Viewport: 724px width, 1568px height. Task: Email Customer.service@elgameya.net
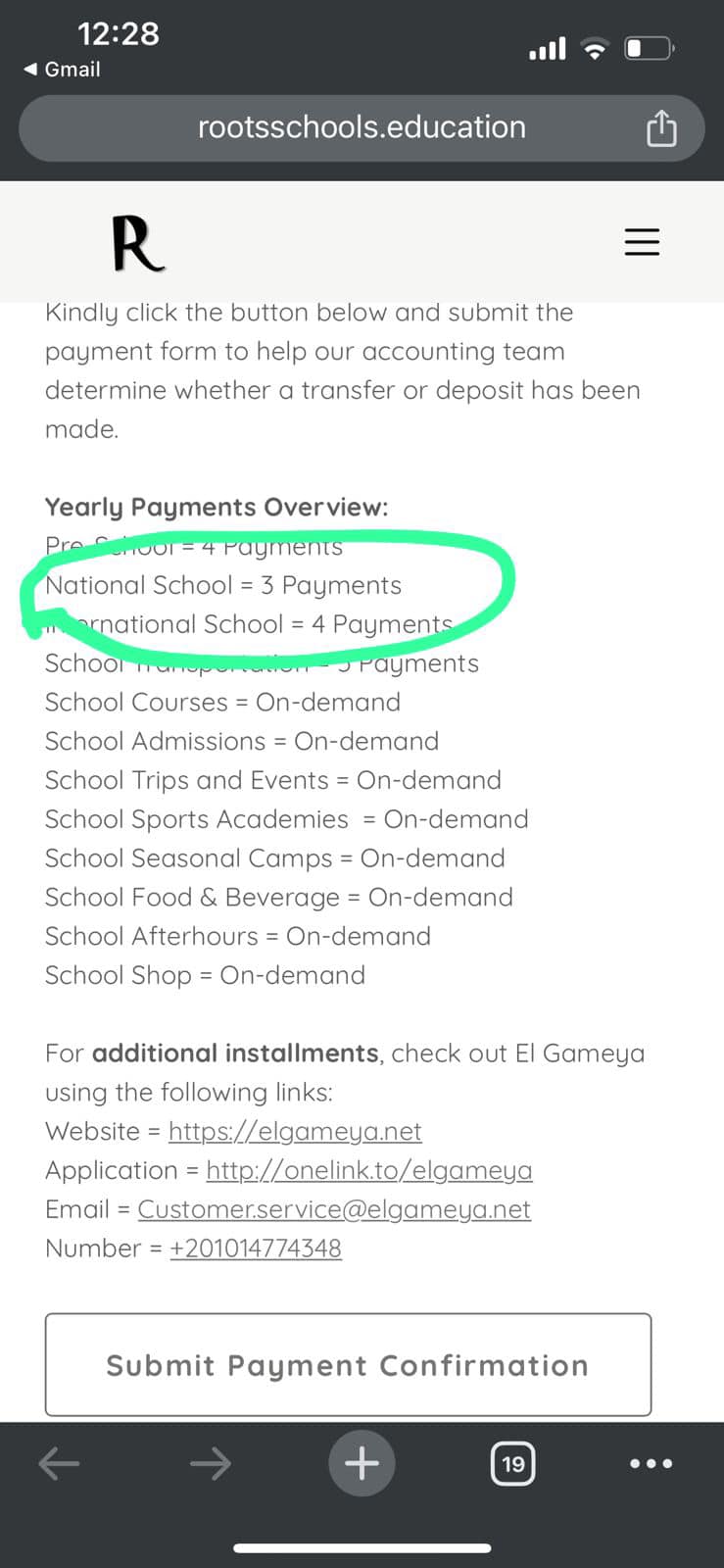pyautogui.click(x=334, y=1209)
